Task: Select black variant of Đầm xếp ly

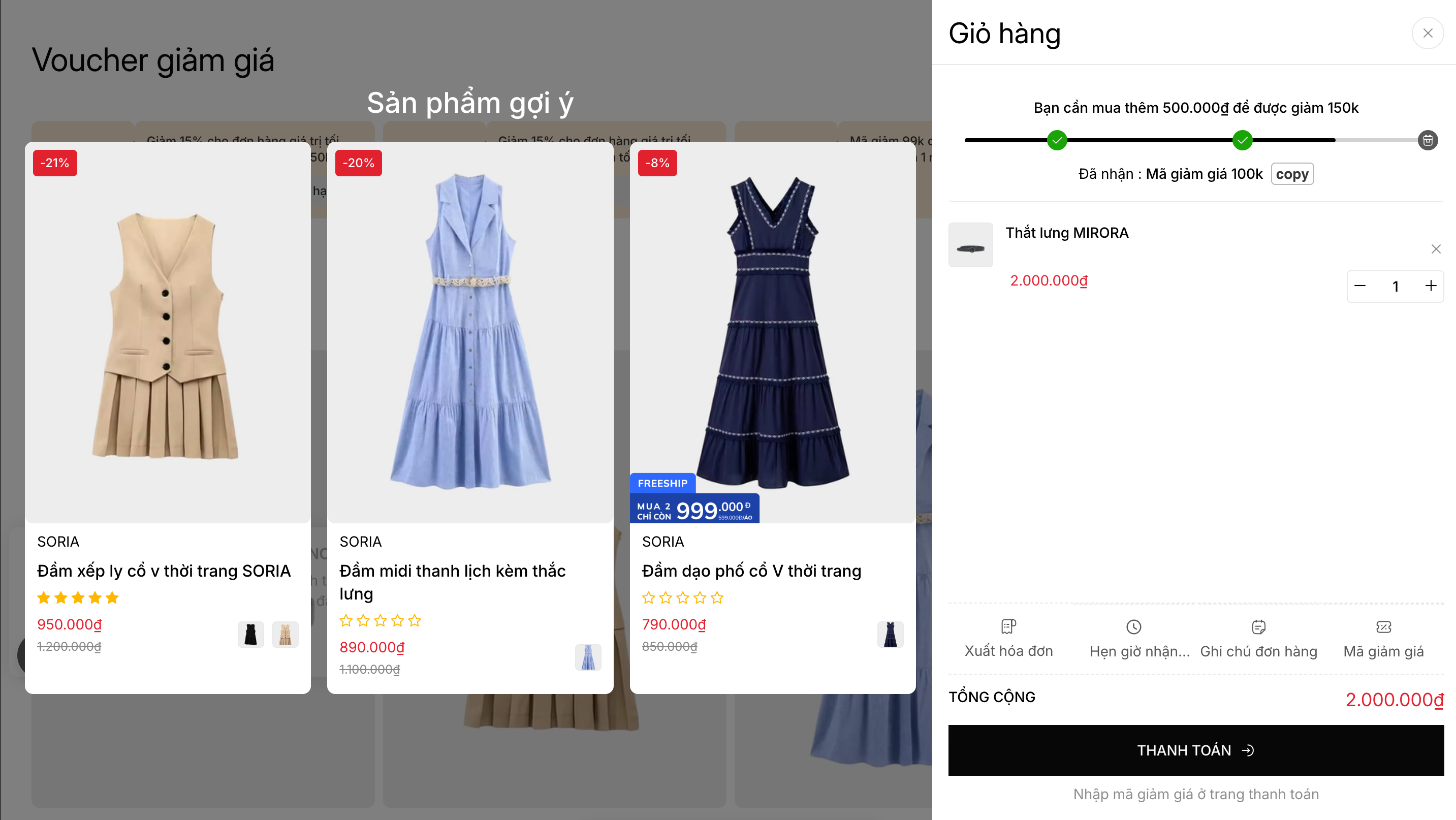Action: pyautogui.click(x=250, y=635)
